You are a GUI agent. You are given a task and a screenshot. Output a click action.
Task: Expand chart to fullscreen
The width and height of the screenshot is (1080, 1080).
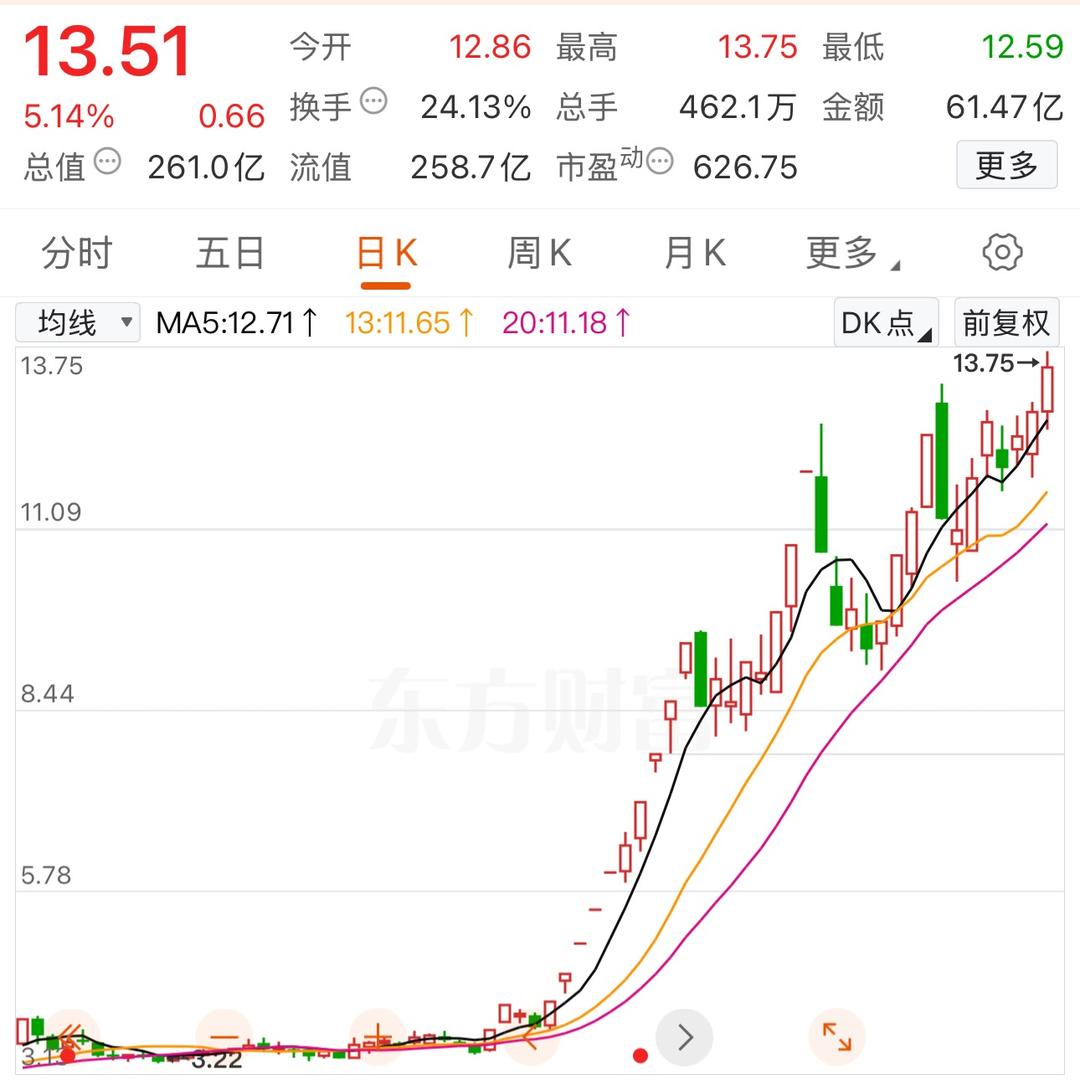tap(836, 1037)
